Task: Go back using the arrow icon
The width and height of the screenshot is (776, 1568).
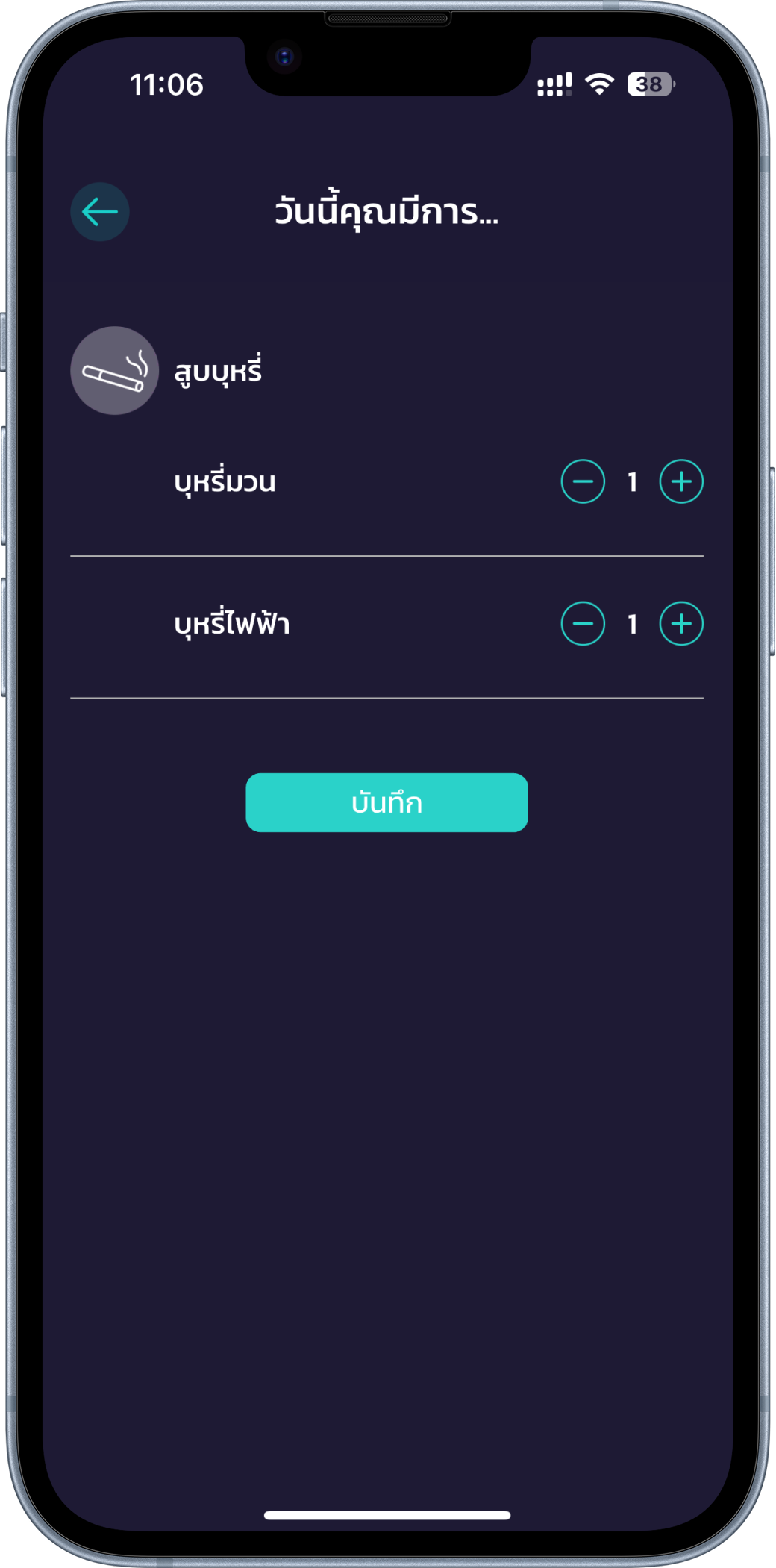Action: coord(100,212)
